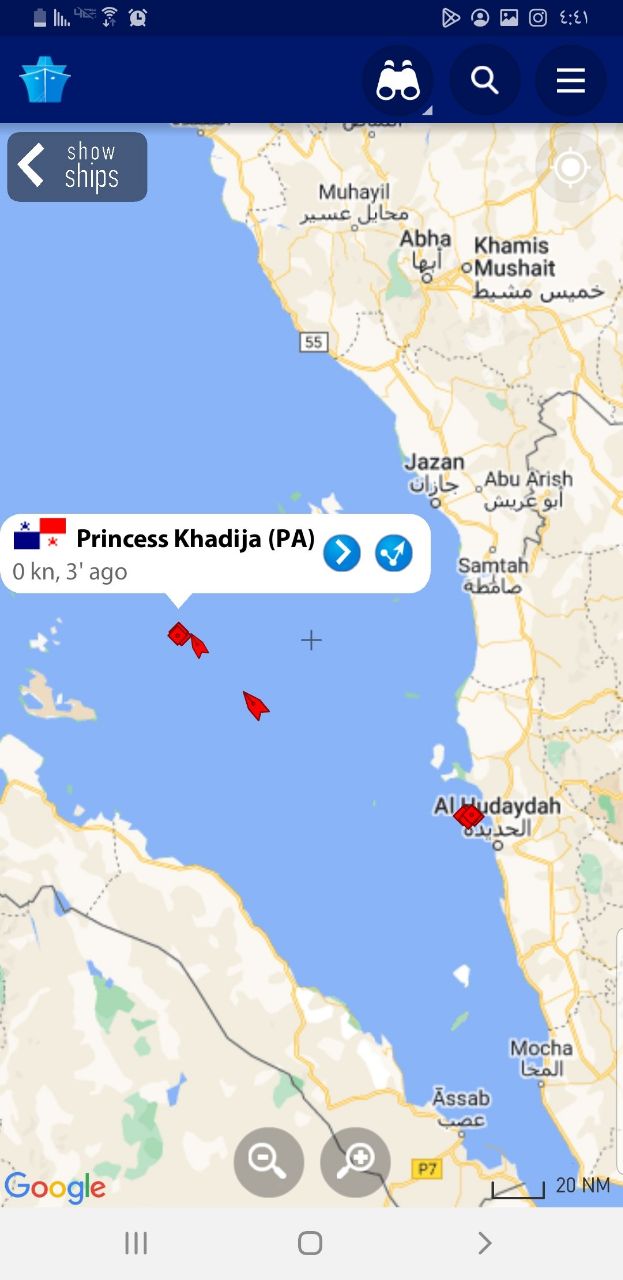Open the hamburger menu
Viewport: 623px width, 1280px height.
[571, 80]
